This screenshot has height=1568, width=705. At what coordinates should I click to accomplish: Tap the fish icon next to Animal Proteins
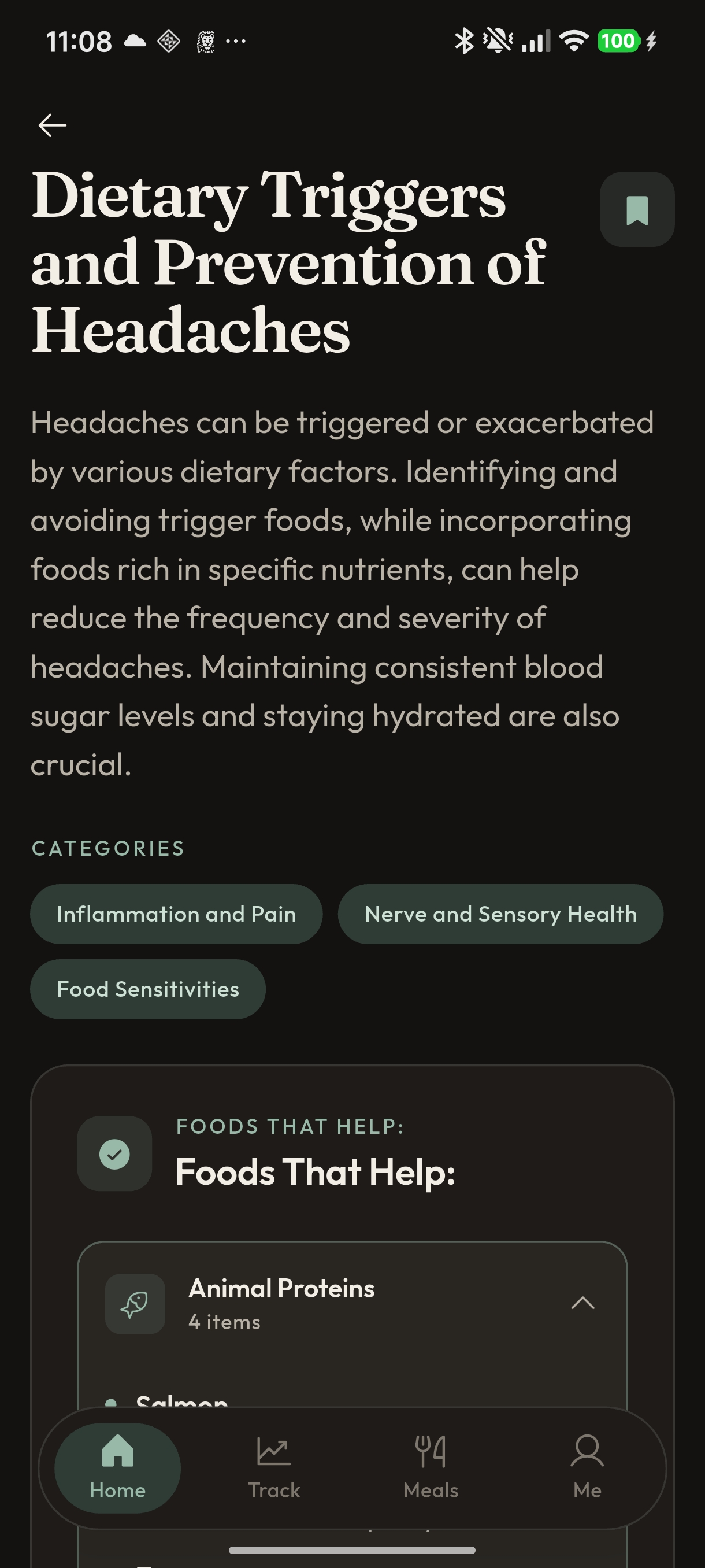(x=135, y=1303)
